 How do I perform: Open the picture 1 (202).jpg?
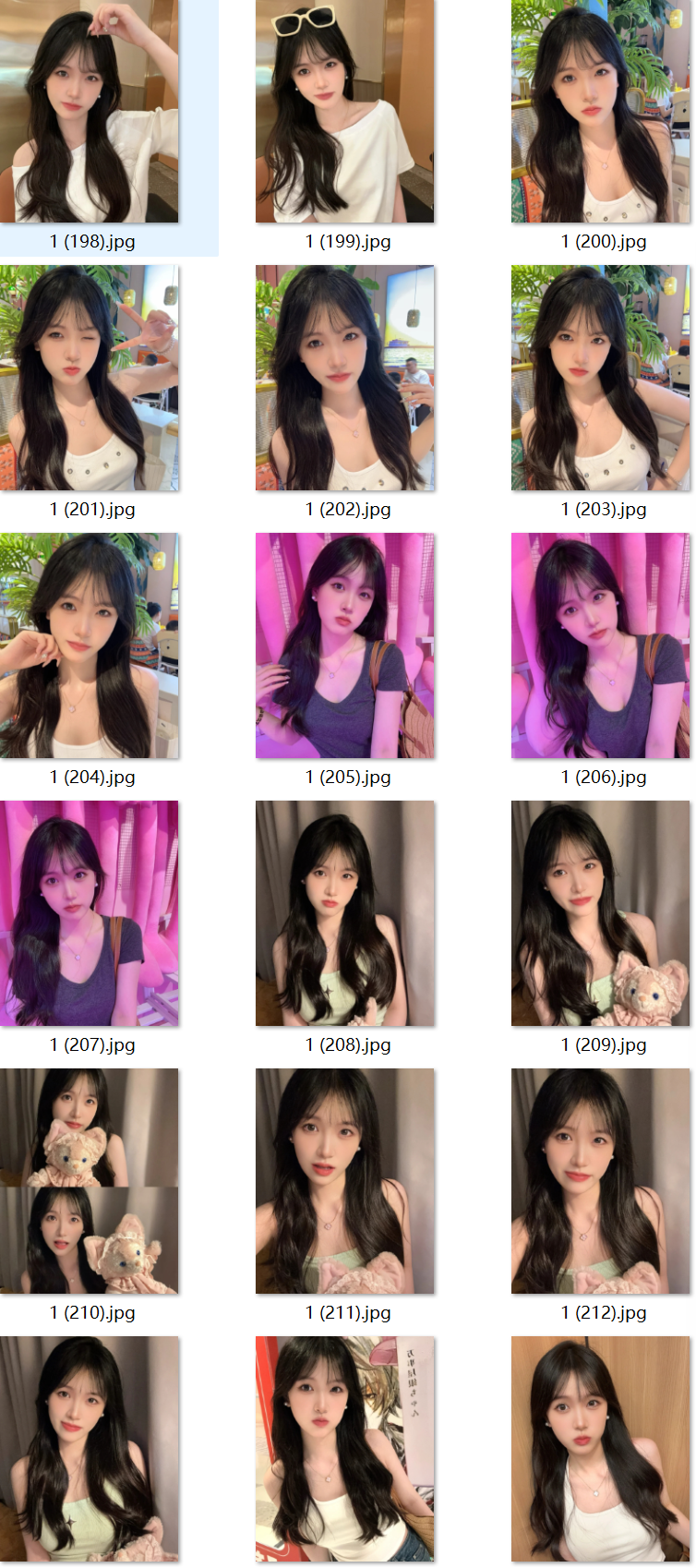coord(344,379)
